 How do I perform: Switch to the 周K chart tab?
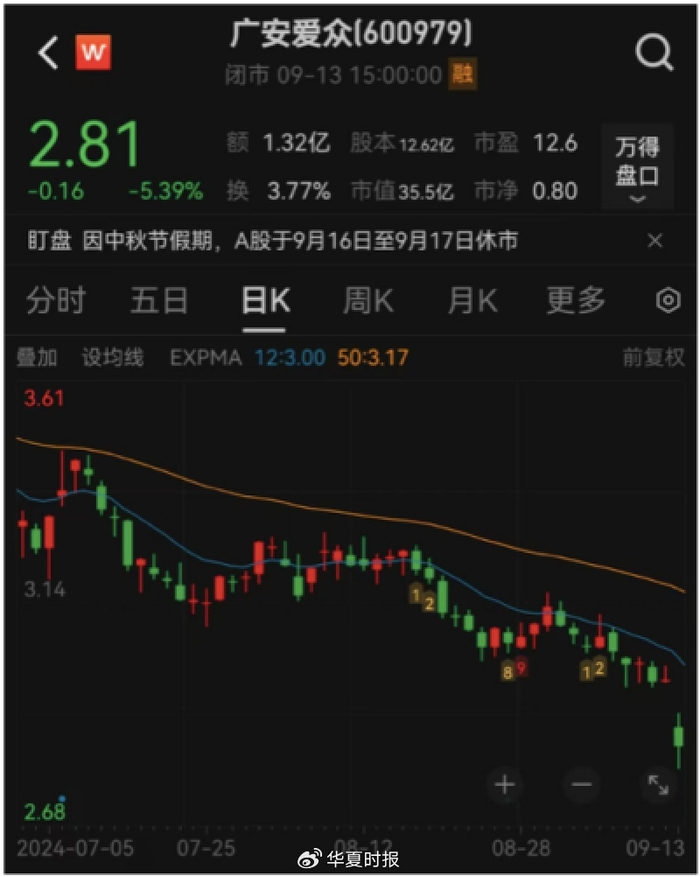(368, 300)
